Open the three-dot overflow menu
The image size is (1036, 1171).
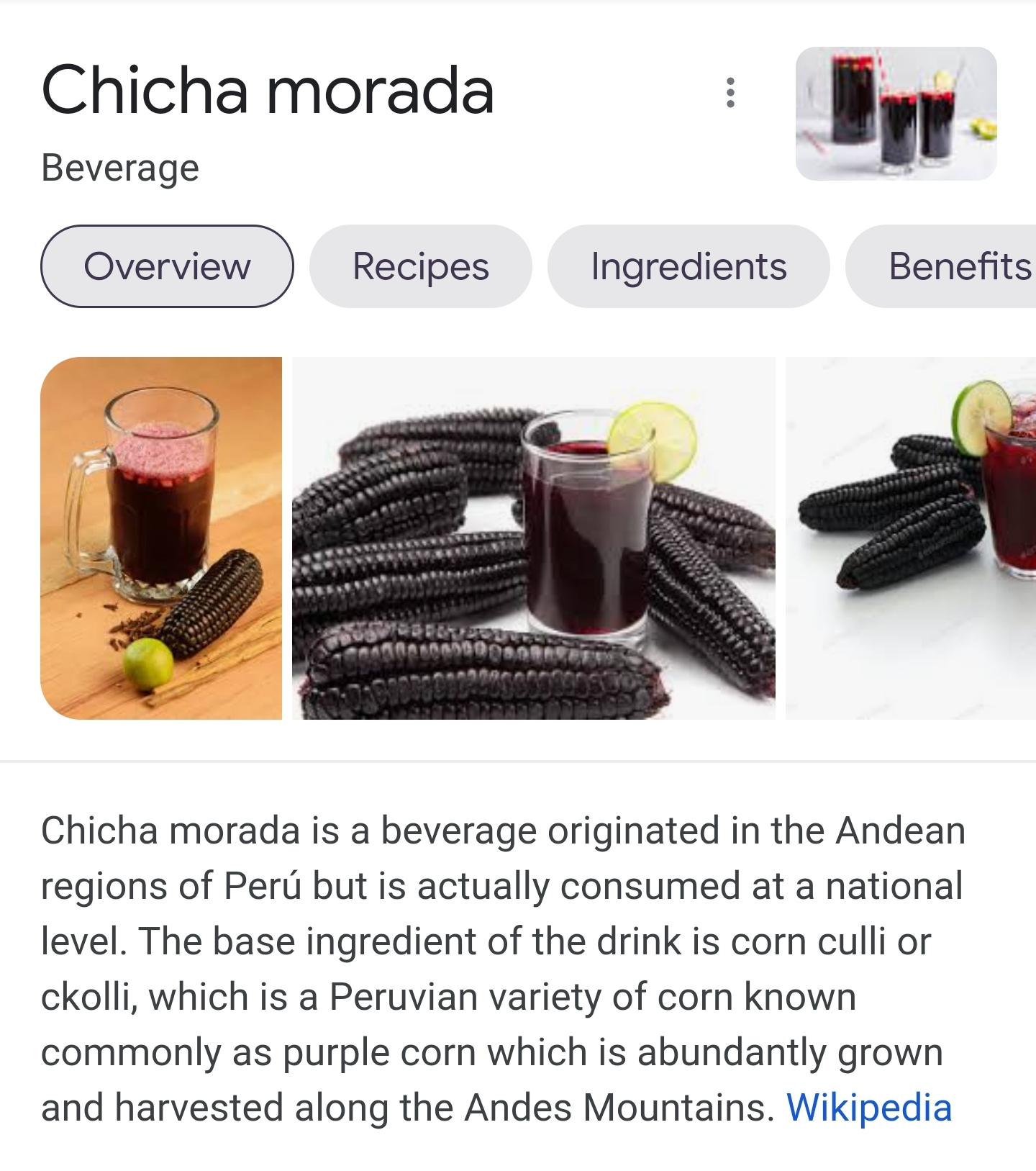pyautogui.click(x=730, y=93)
